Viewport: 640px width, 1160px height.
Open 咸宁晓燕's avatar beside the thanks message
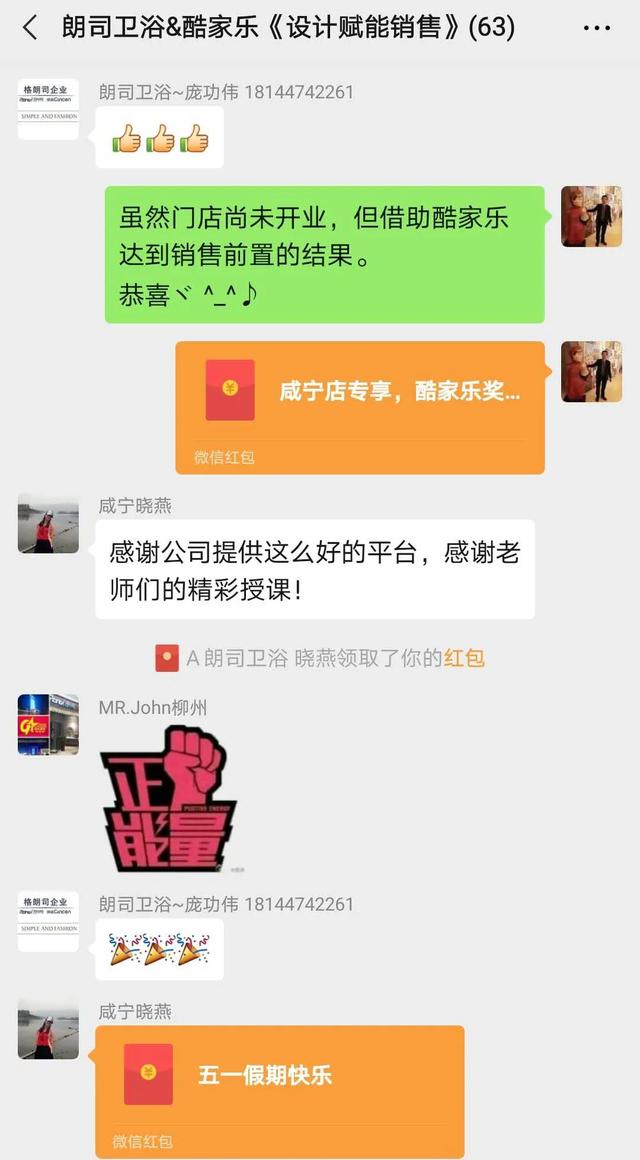tap(48, 523)
